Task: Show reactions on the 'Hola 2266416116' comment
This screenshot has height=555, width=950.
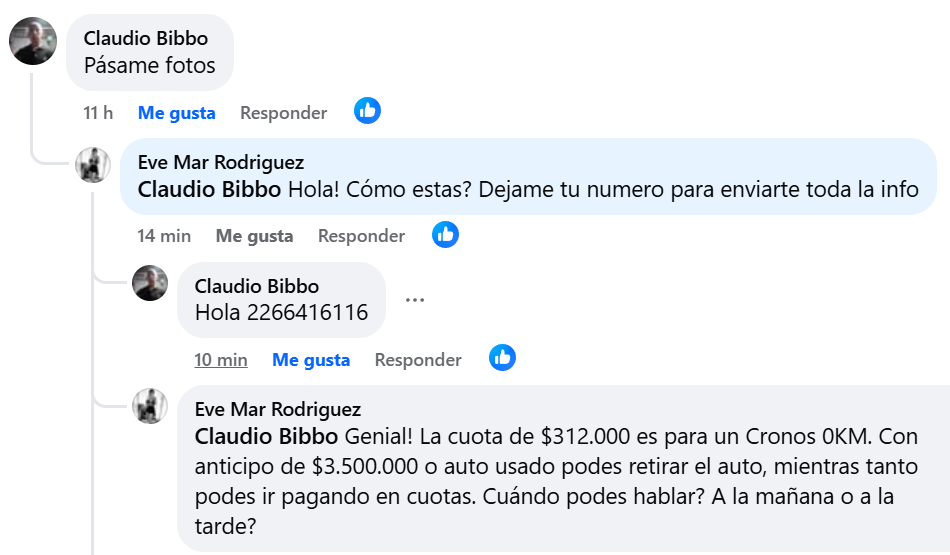Action: coord(502,357)
